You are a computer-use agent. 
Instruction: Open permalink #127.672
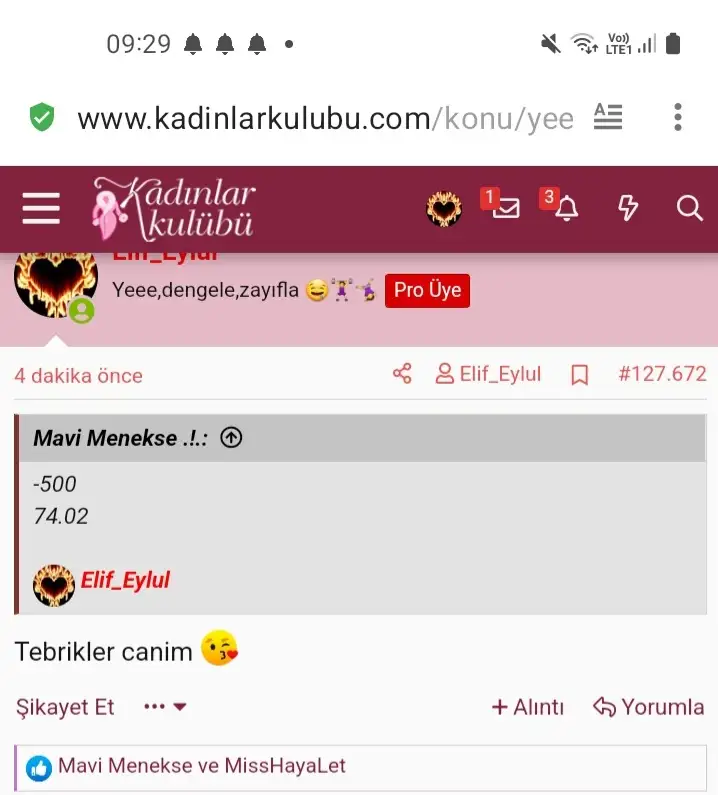(x=662, y=374)
